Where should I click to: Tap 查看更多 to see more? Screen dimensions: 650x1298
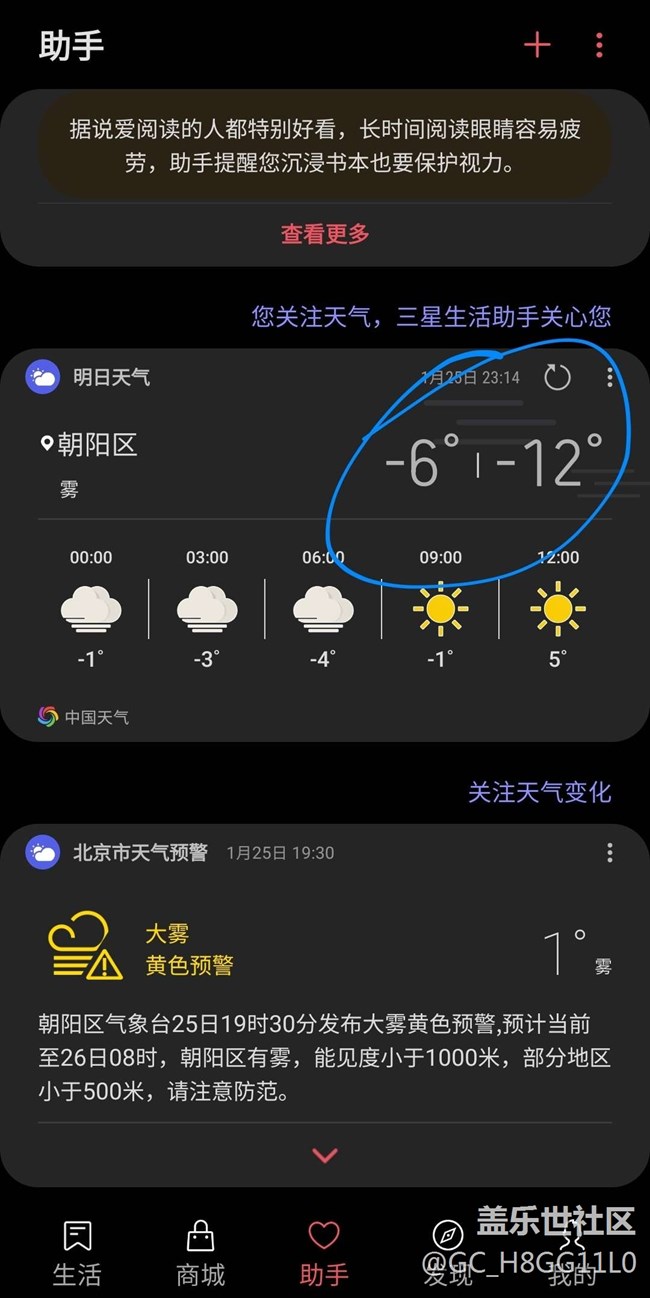[x=325, y=234]
